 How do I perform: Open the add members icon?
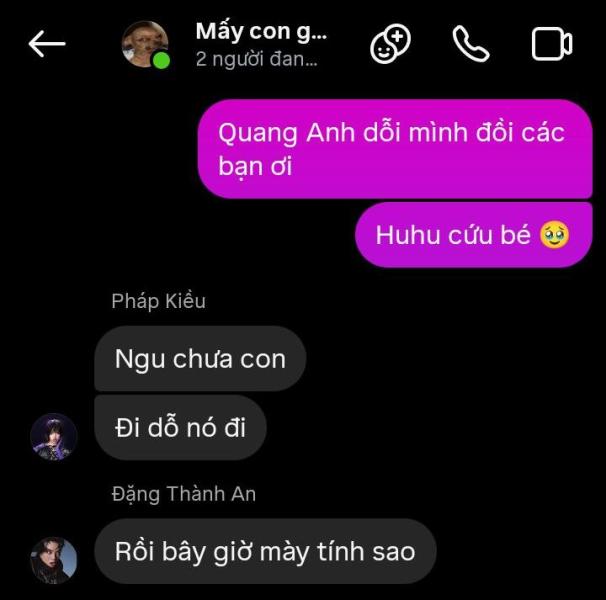390,44
